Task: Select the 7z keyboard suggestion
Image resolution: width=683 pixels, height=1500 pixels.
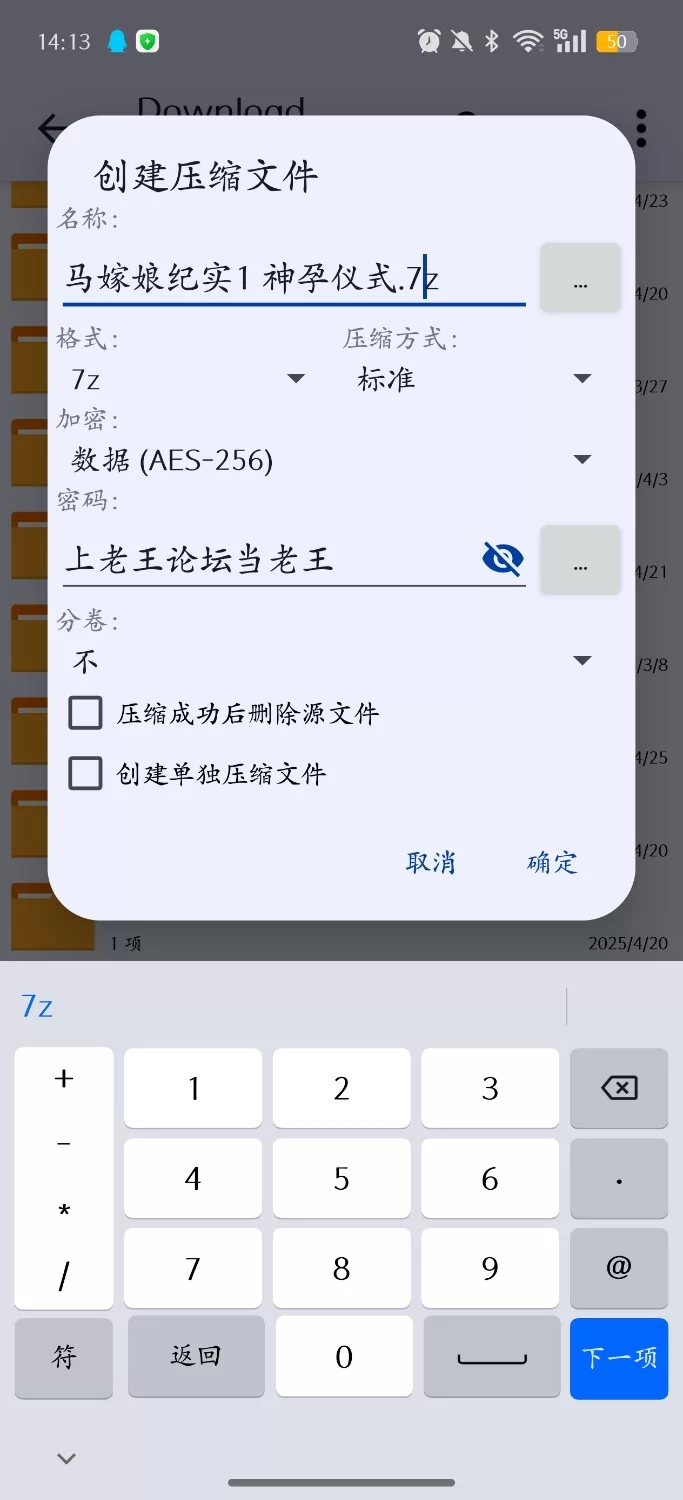Action: coord(37,1006)
